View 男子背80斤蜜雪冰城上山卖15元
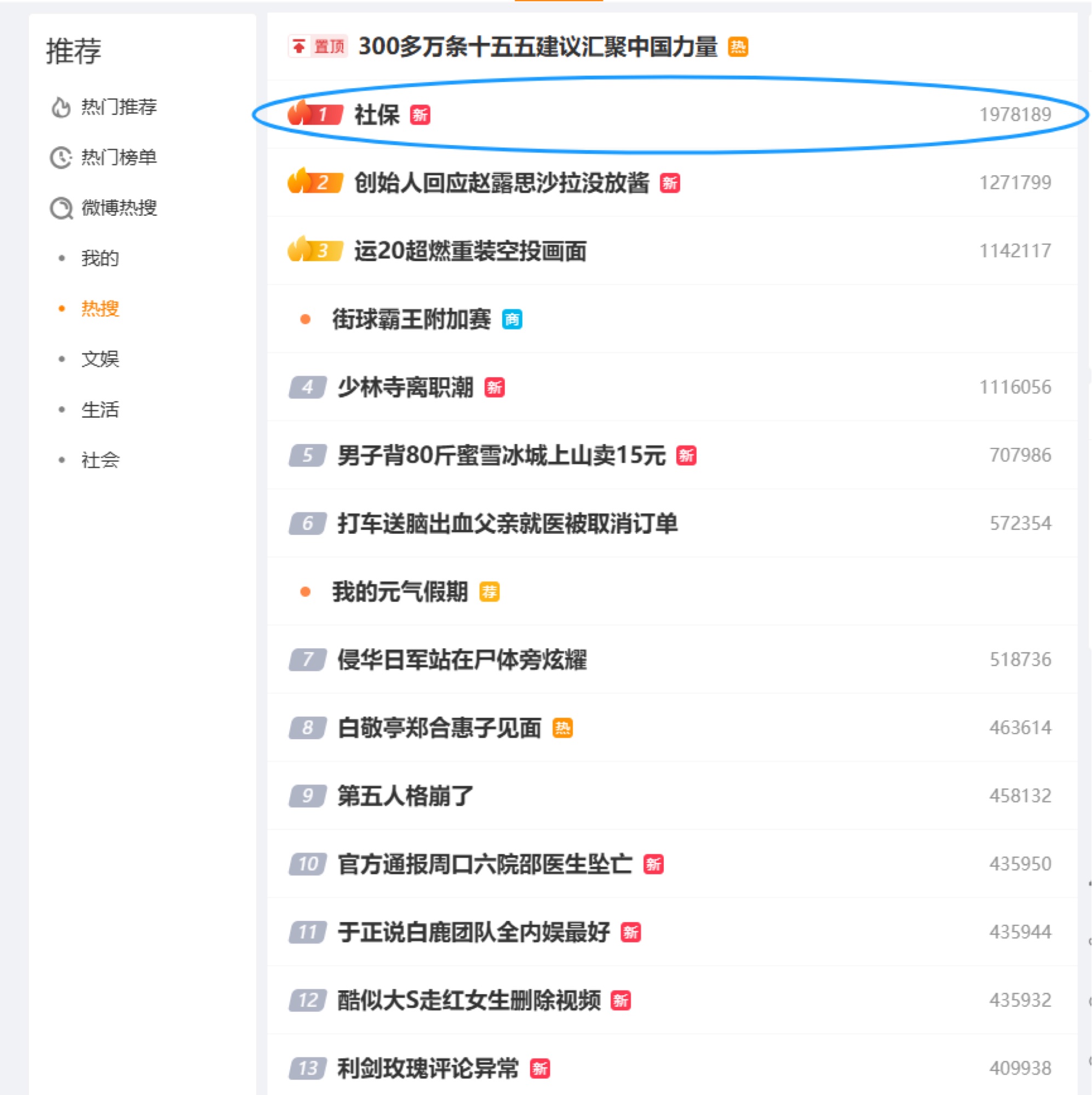 click(501, 455)
